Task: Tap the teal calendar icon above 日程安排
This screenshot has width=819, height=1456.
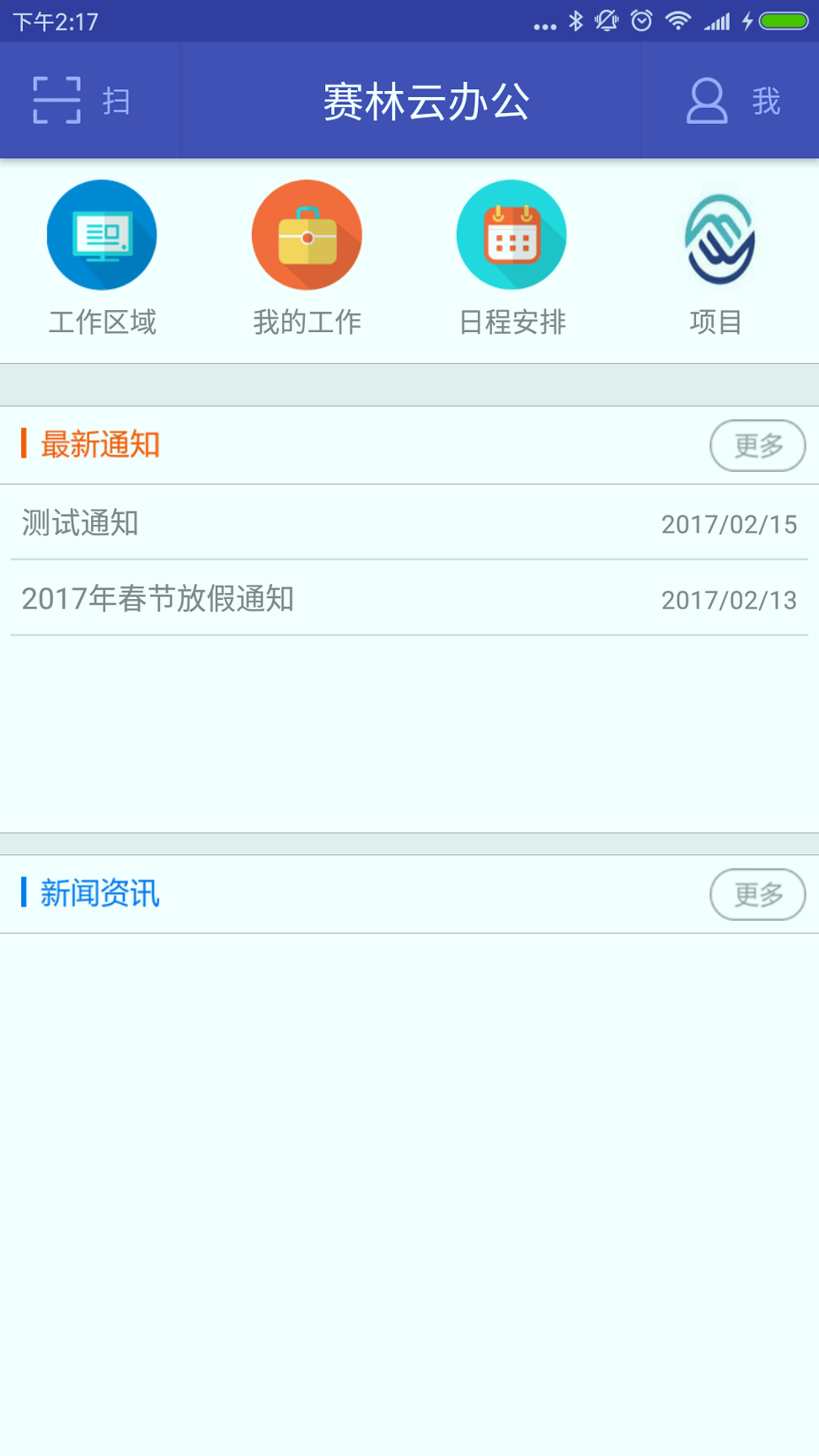Action: (511, 235)
